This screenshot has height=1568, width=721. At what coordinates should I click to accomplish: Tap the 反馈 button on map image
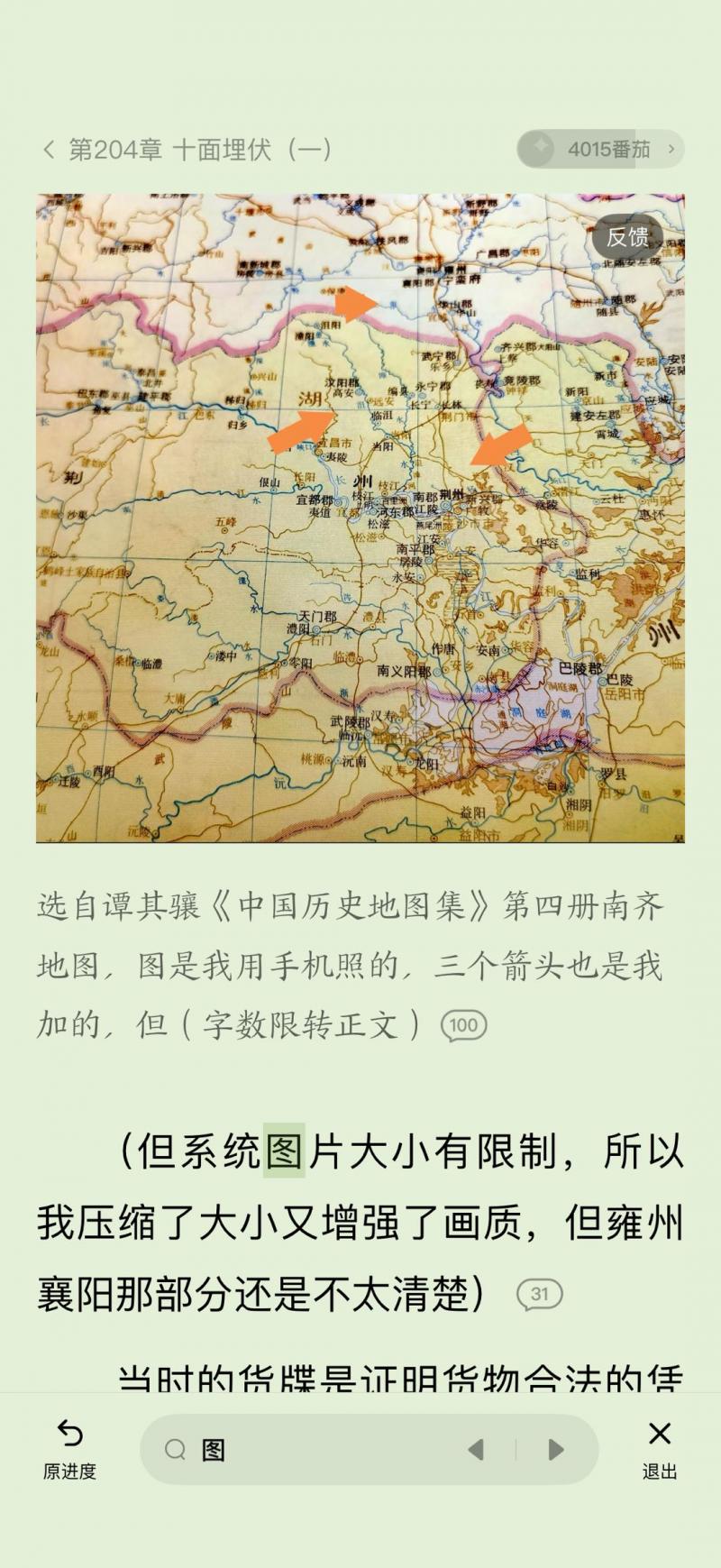[627, 237]
